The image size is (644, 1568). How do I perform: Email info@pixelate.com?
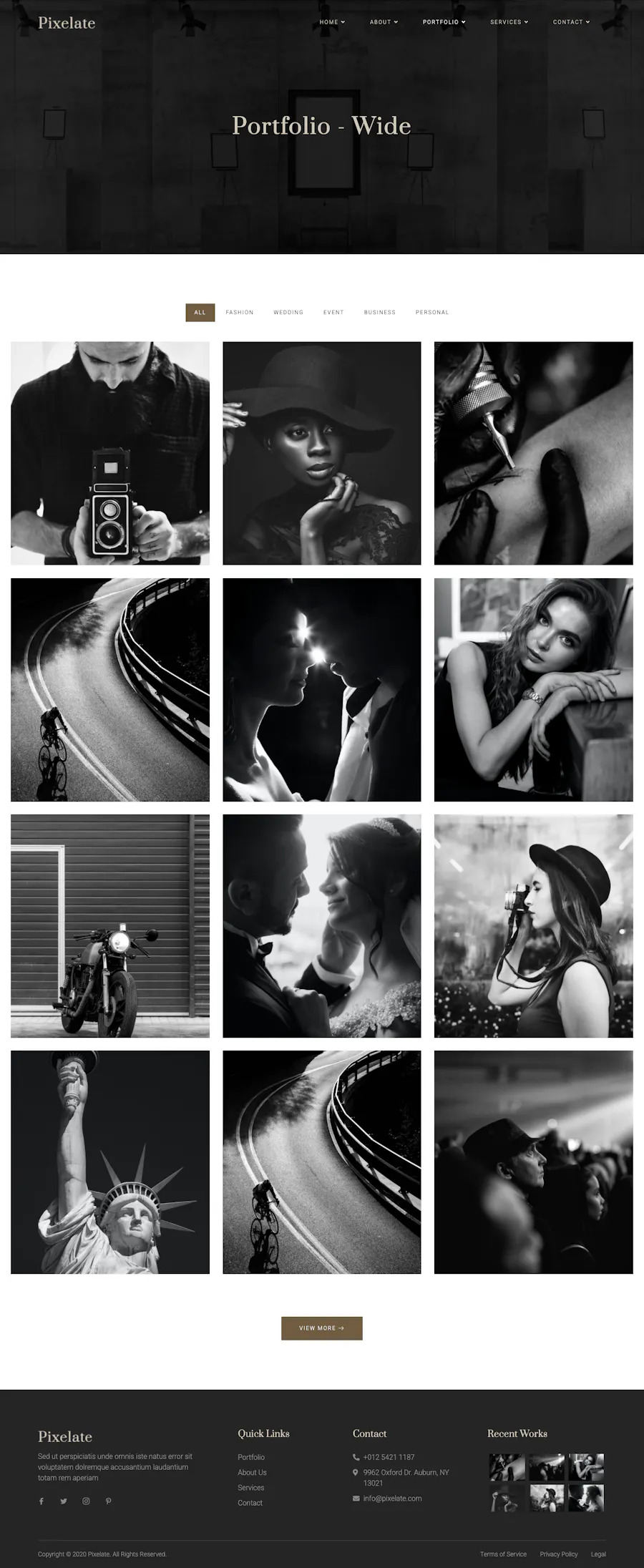392,1498
